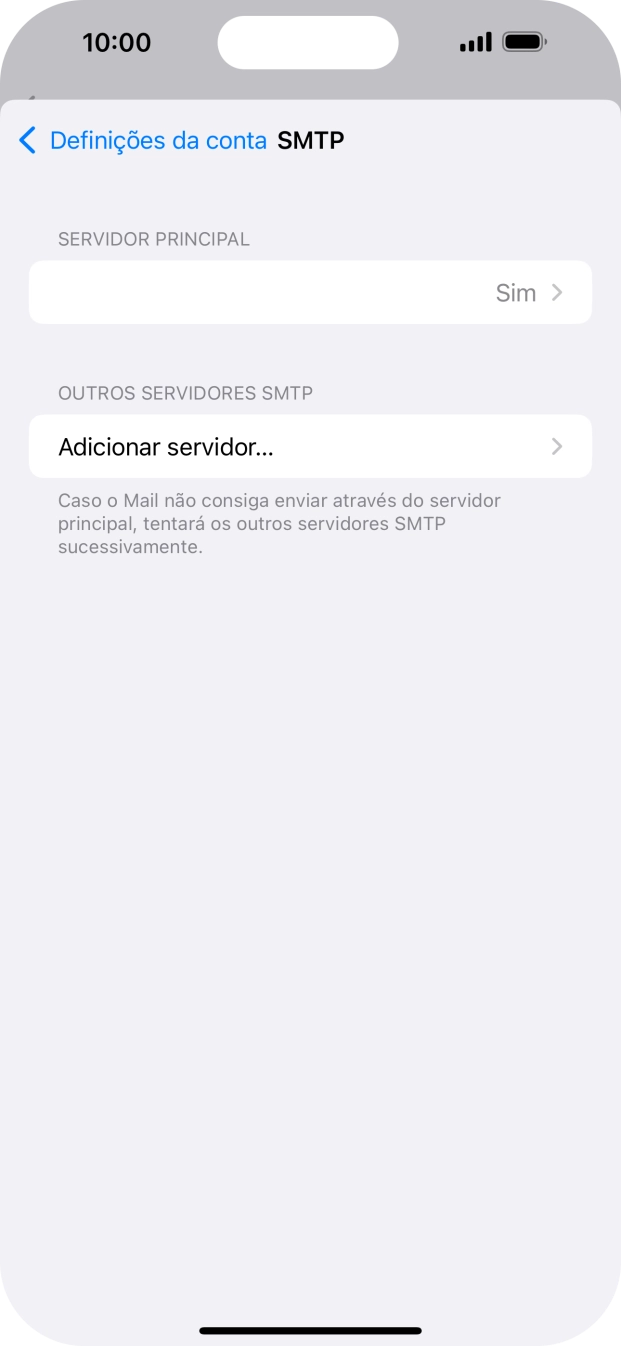Open the primary server row marked Sim
This screenshot has height=1346, width=621.
310,293
